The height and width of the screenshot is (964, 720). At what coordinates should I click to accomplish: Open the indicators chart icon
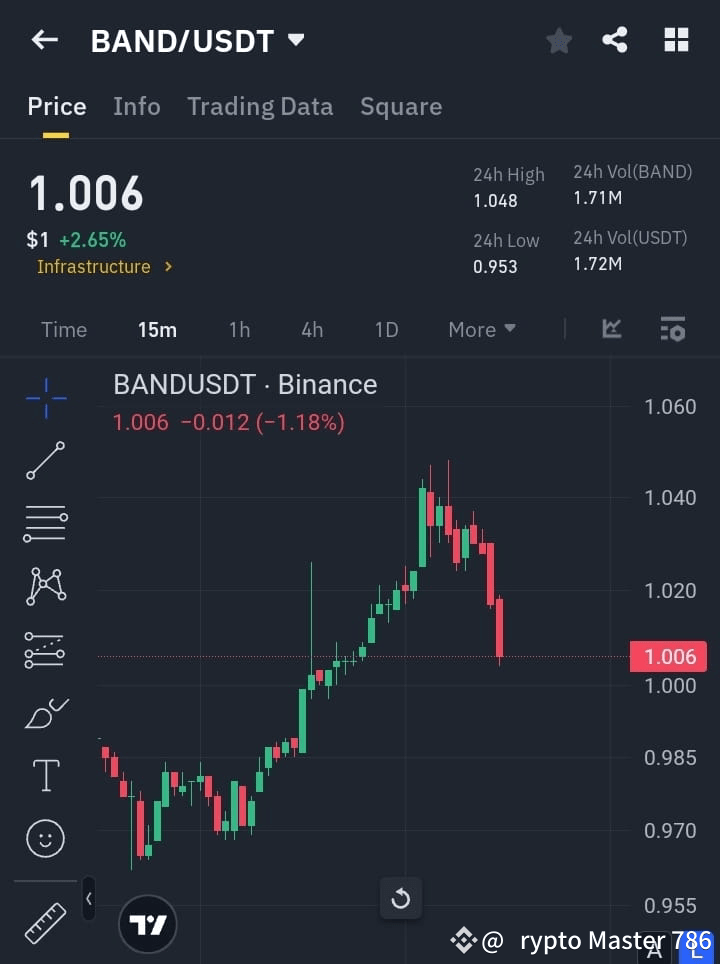tap(611, 329)
